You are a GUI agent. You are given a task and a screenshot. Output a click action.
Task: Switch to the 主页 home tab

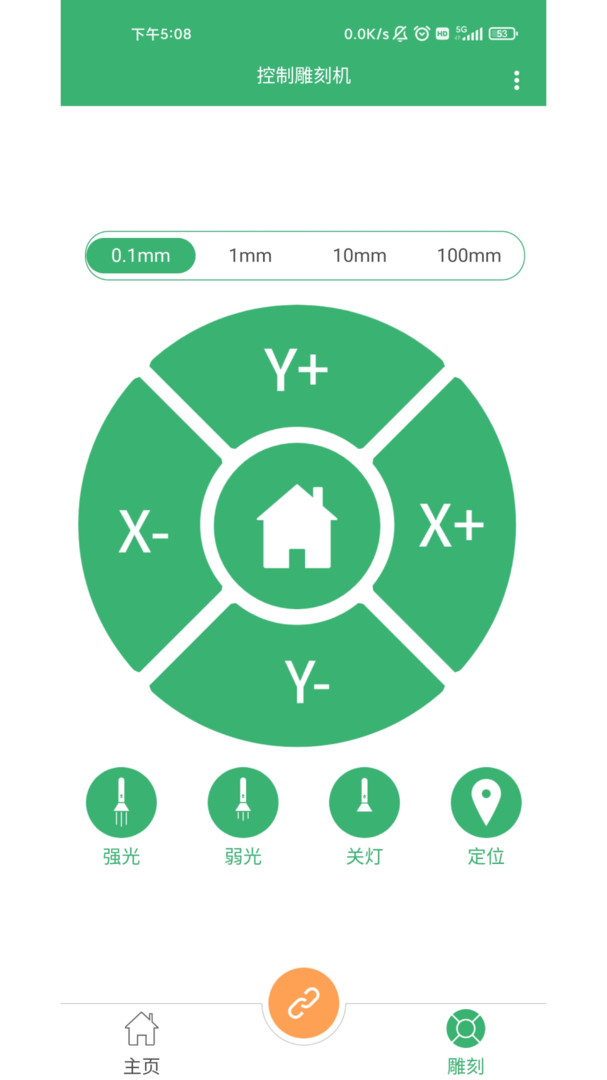(x=141, y=1040)
